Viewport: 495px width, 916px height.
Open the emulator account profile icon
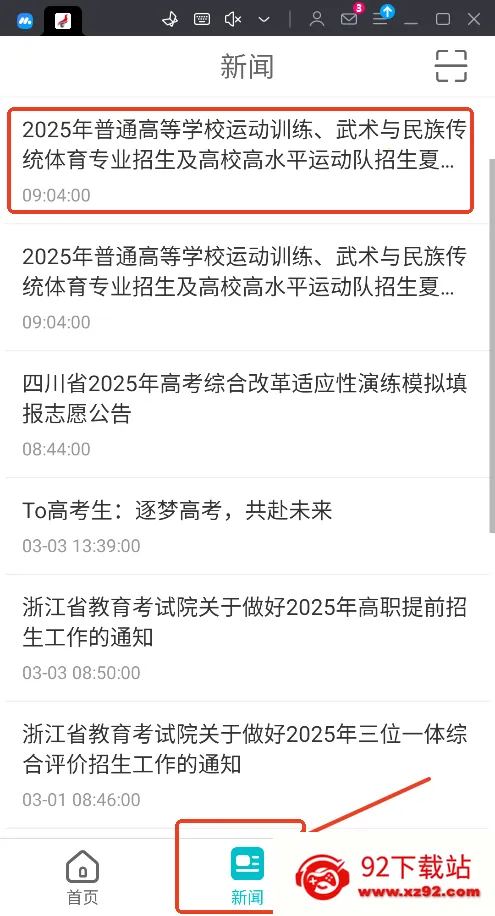point(317,19)
